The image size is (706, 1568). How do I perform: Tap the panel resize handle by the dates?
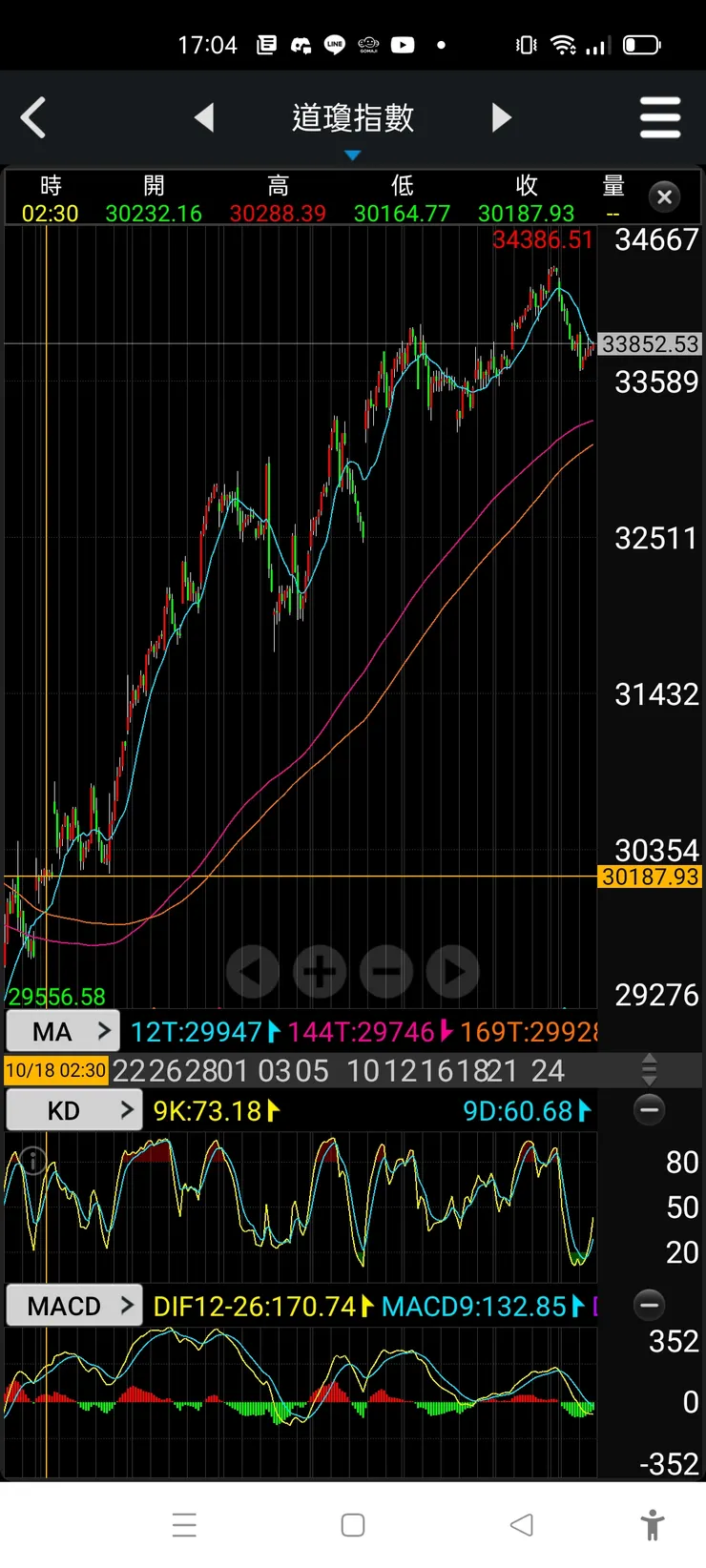pyautogui.click(x=649, y=1070)
